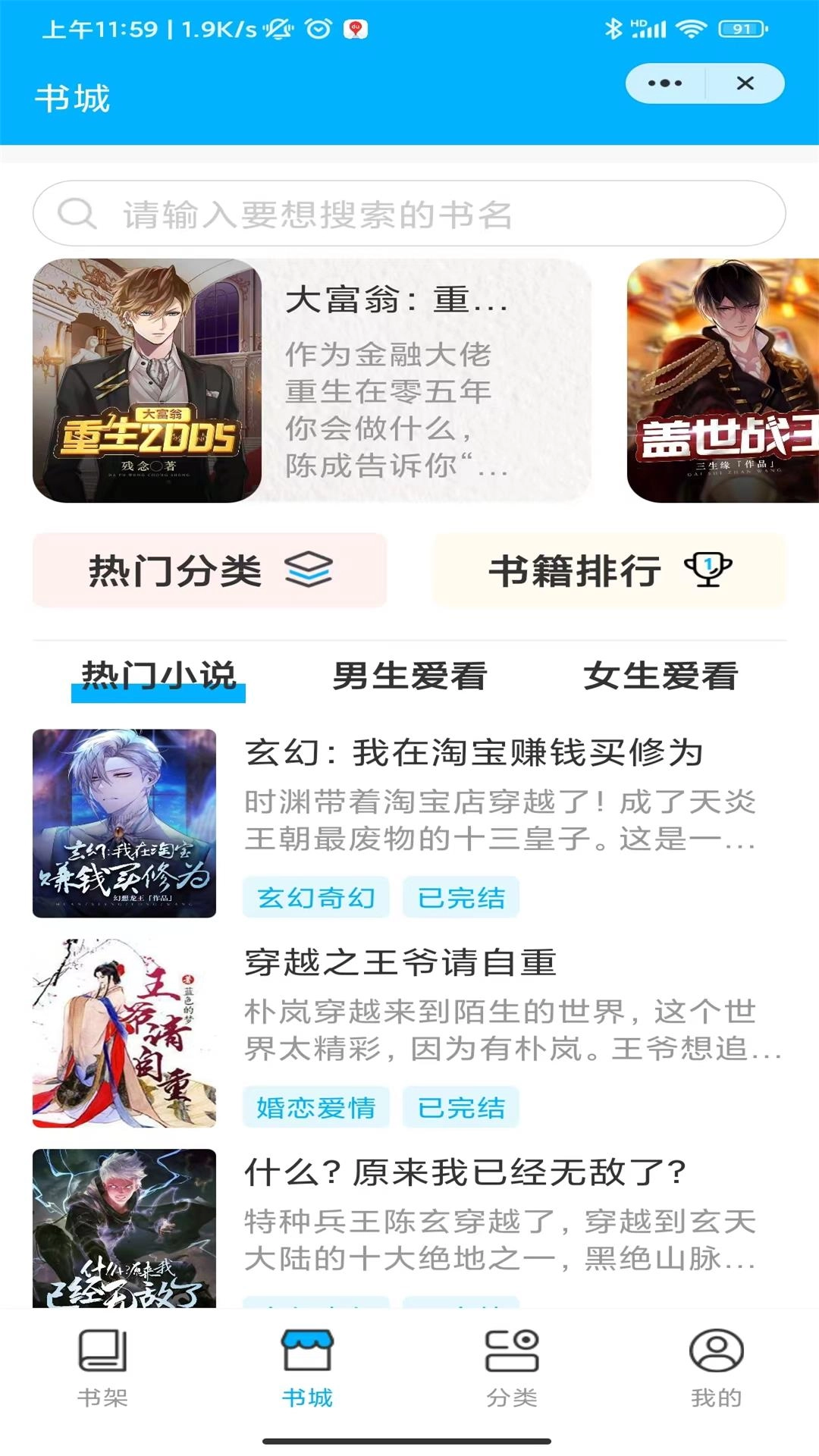Open the 大富翁：重生2005 banner cover
This screenshot has height=1456, width=819.
149,381
